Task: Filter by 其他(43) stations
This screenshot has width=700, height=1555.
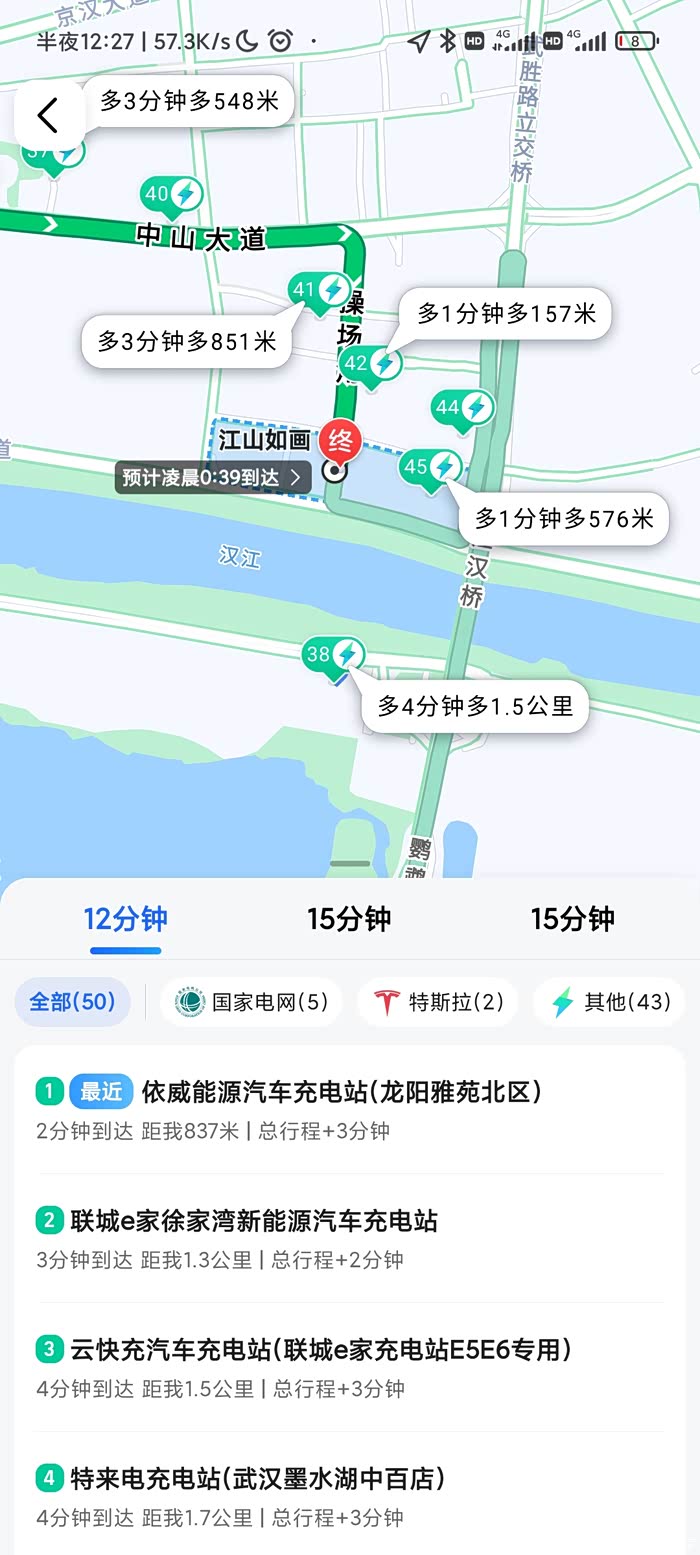Action: pyautogui.click(x=610, y=1002)
